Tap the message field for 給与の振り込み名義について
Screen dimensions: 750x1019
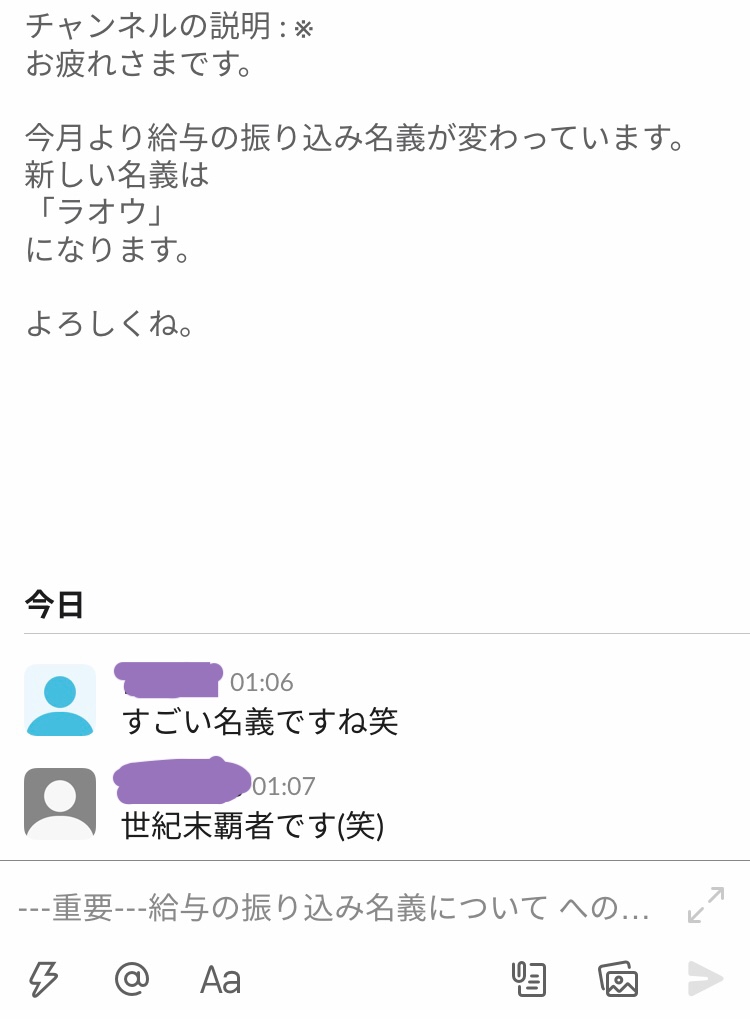click(x=335, y=908)
